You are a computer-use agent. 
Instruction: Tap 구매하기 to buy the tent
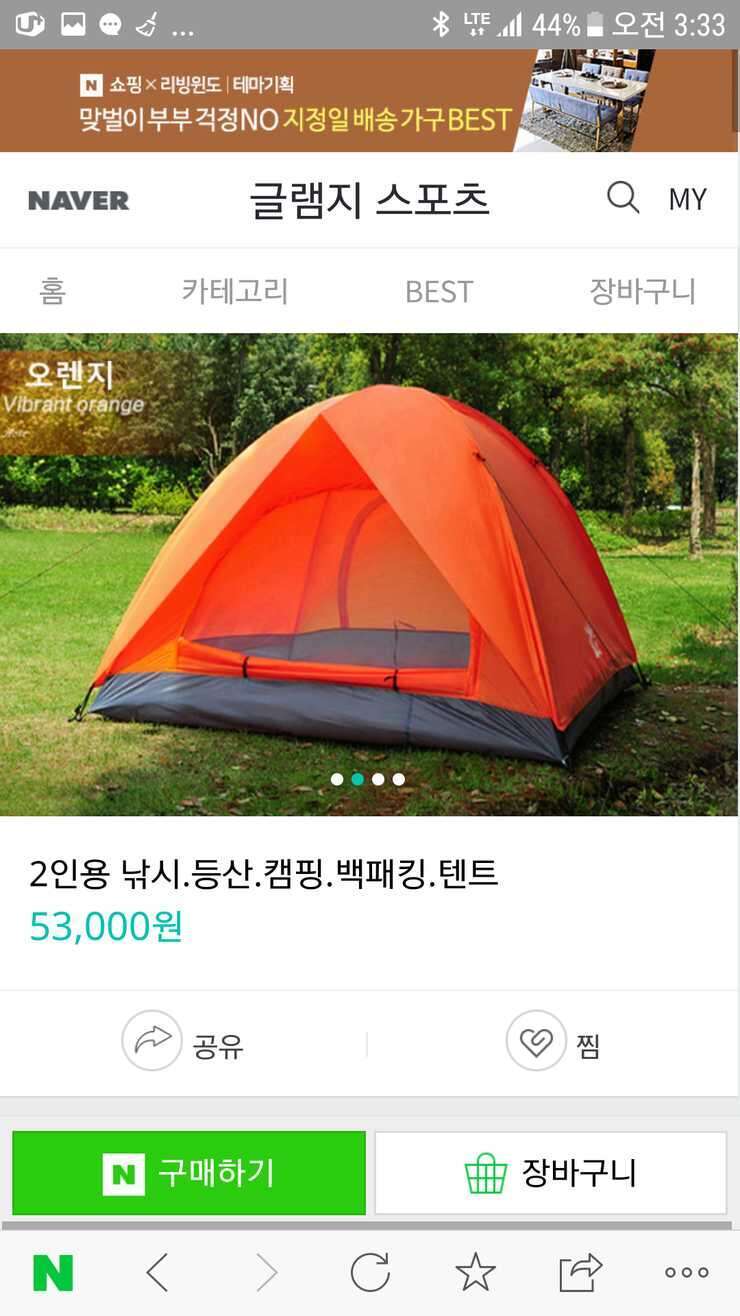(x=189, y=1173)
